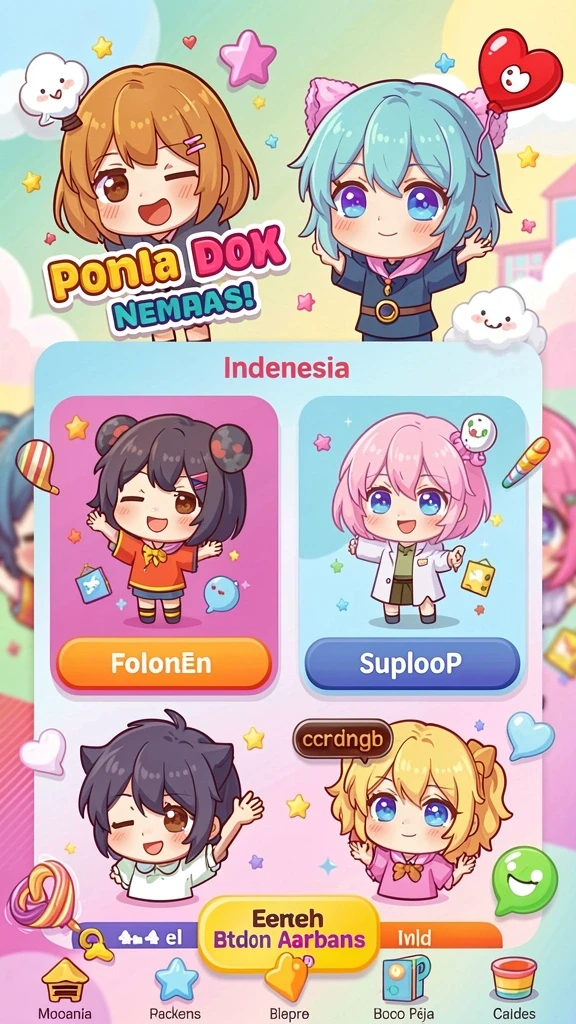Open the Mooania tab
Screen dimensions: 576x1024
point(63,989)
